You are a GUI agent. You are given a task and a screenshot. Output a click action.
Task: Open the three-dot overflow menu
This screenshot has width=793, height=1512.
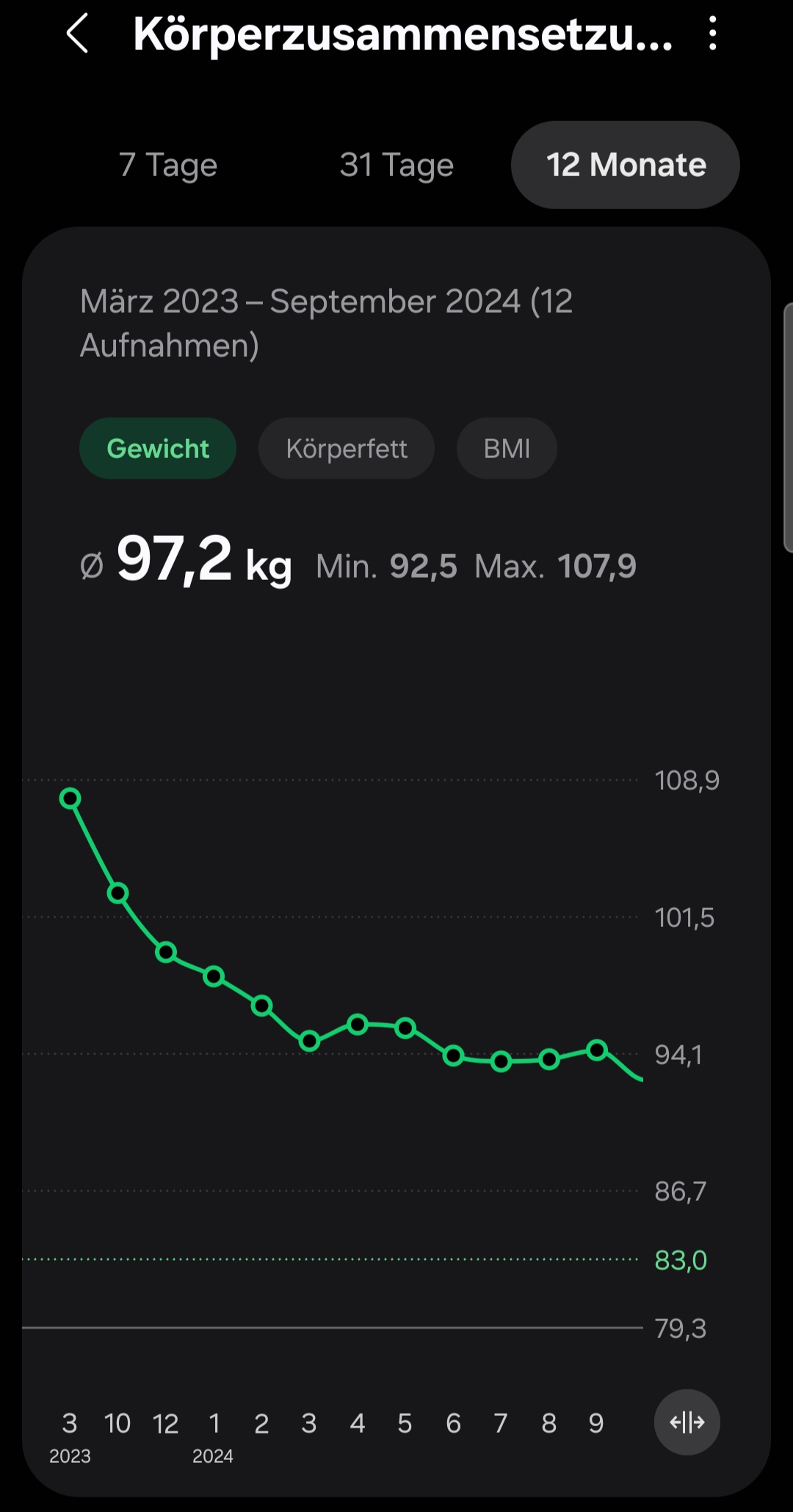tap(712, 34)
